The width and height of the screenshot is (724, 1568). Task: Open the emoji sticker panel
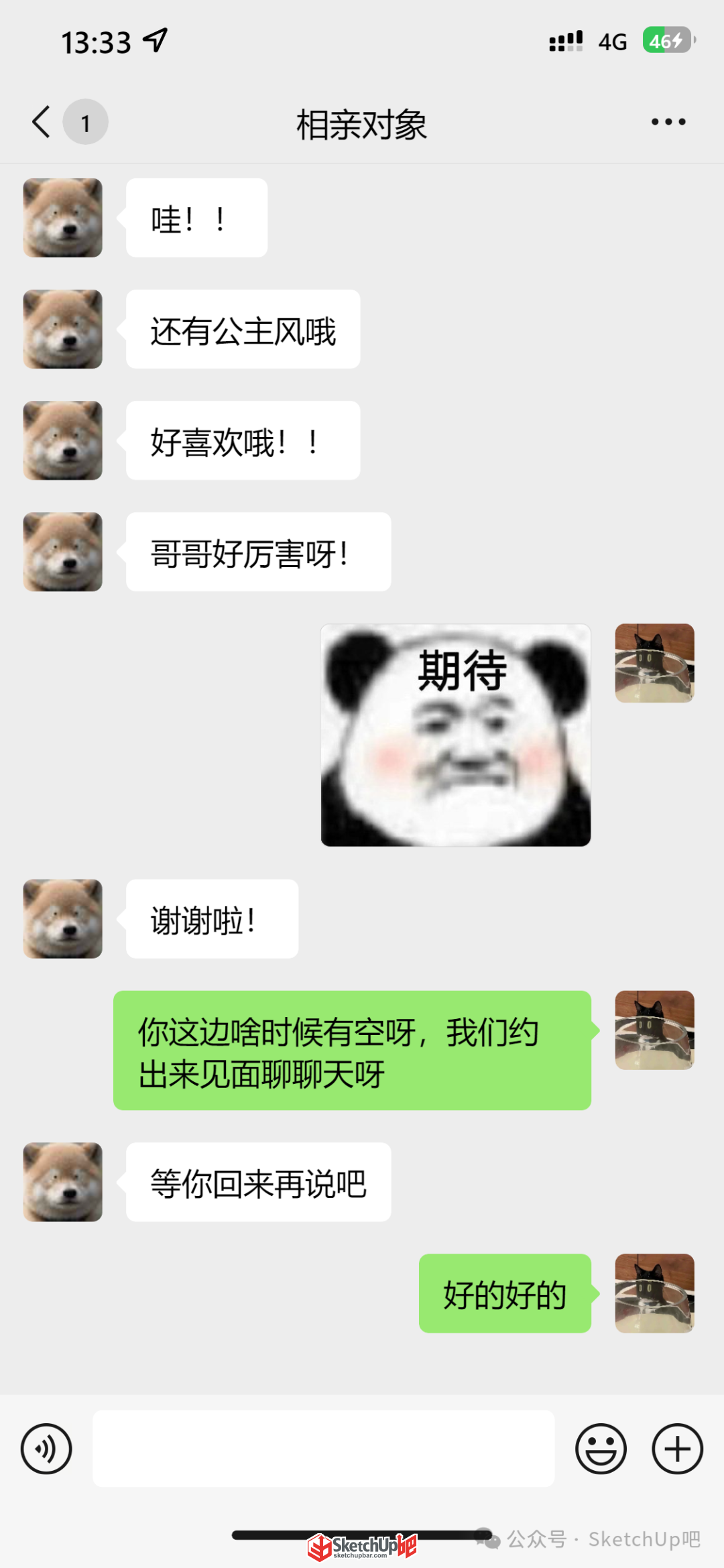click(601, 1449)
